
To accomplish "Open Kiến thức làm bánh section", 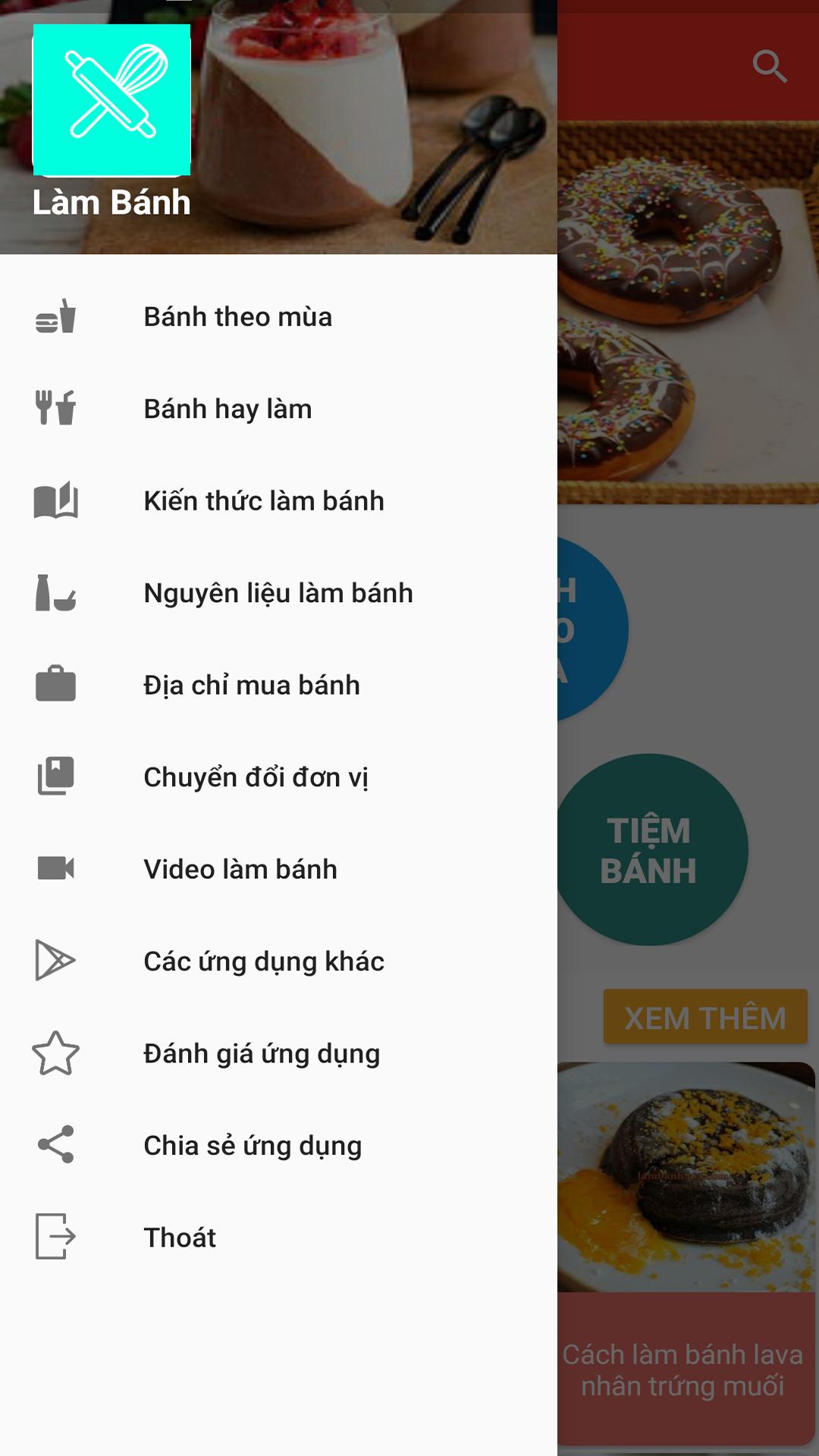I will tap(263, 501).
